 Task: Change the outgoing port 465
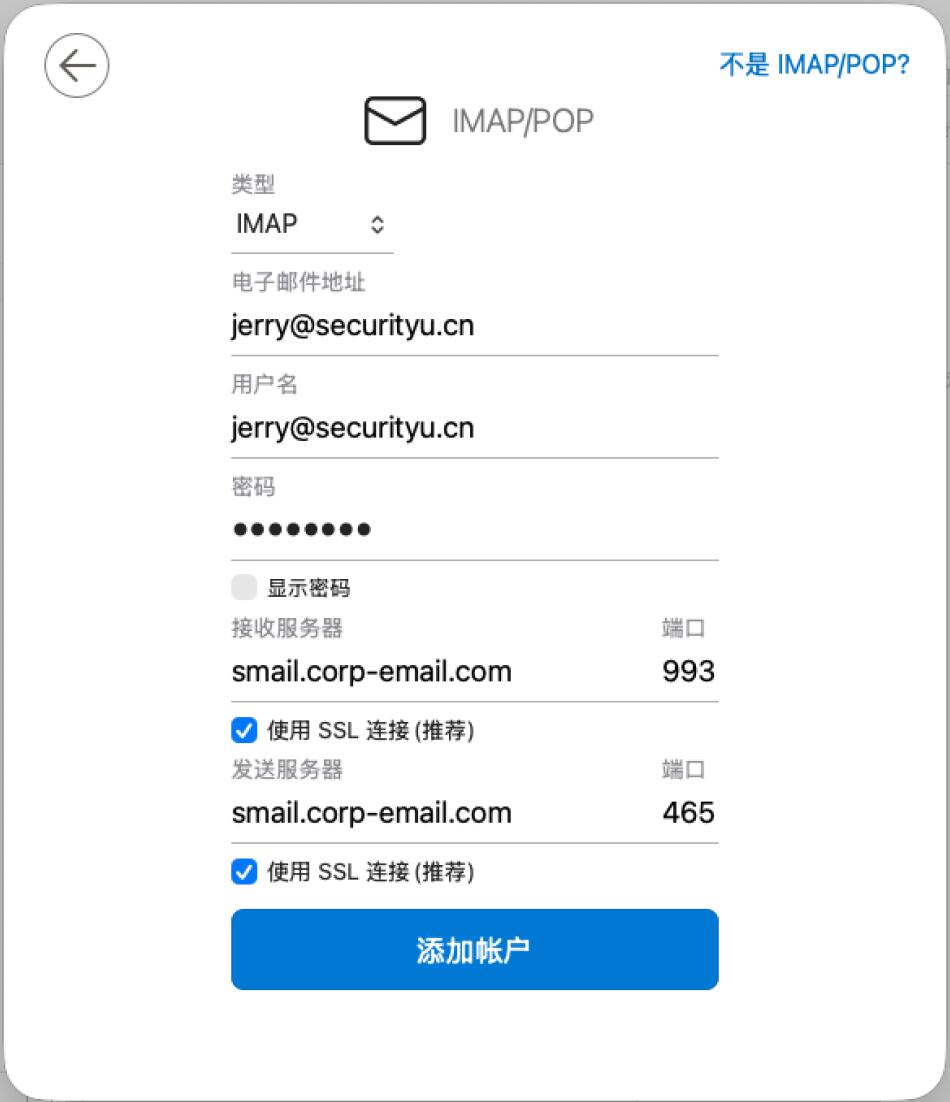tap(688, 813)
